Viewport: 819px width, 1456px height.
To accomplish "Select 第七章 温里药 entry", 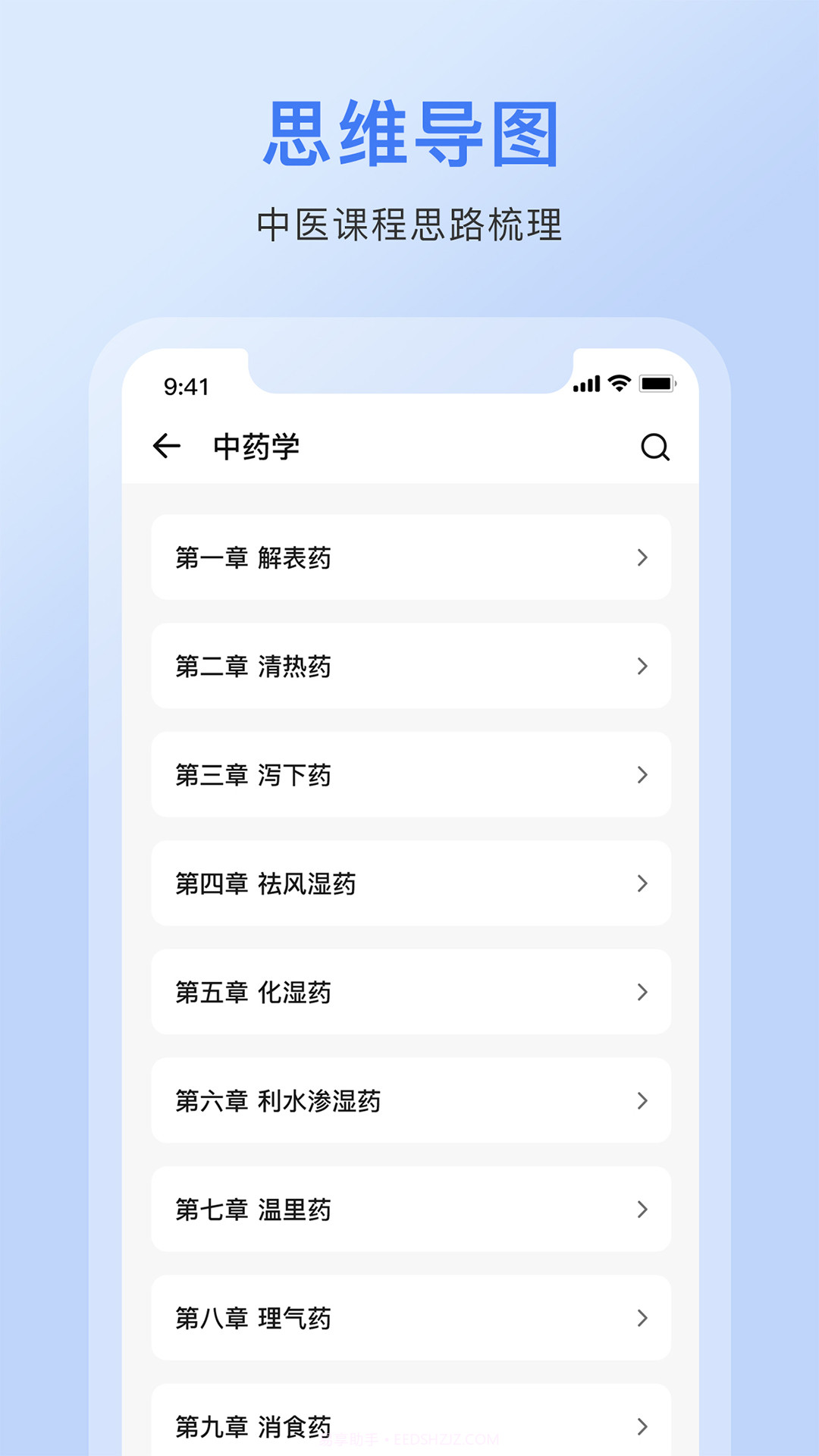I will tap(409, 1210).
